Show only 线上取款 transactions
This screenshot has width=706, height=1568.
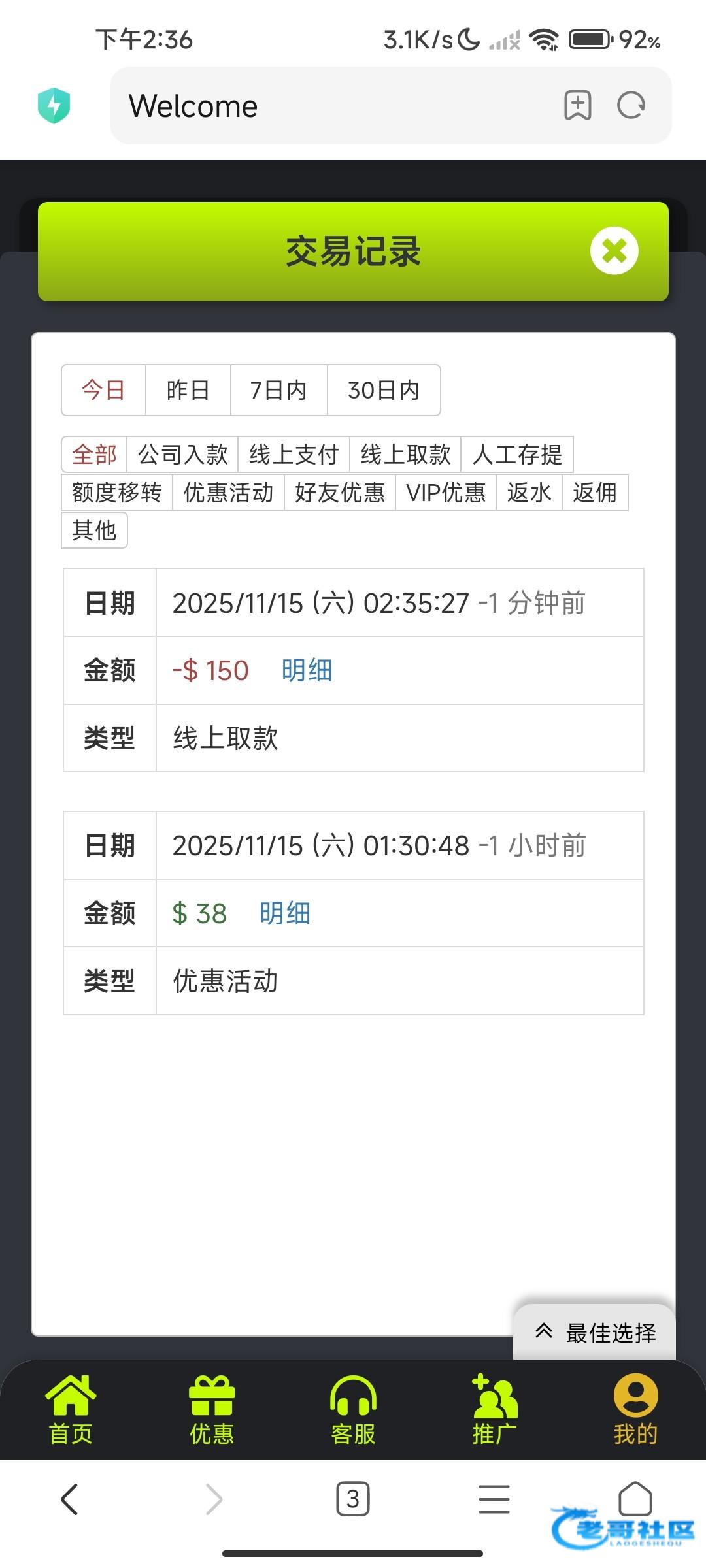point(405,454)
